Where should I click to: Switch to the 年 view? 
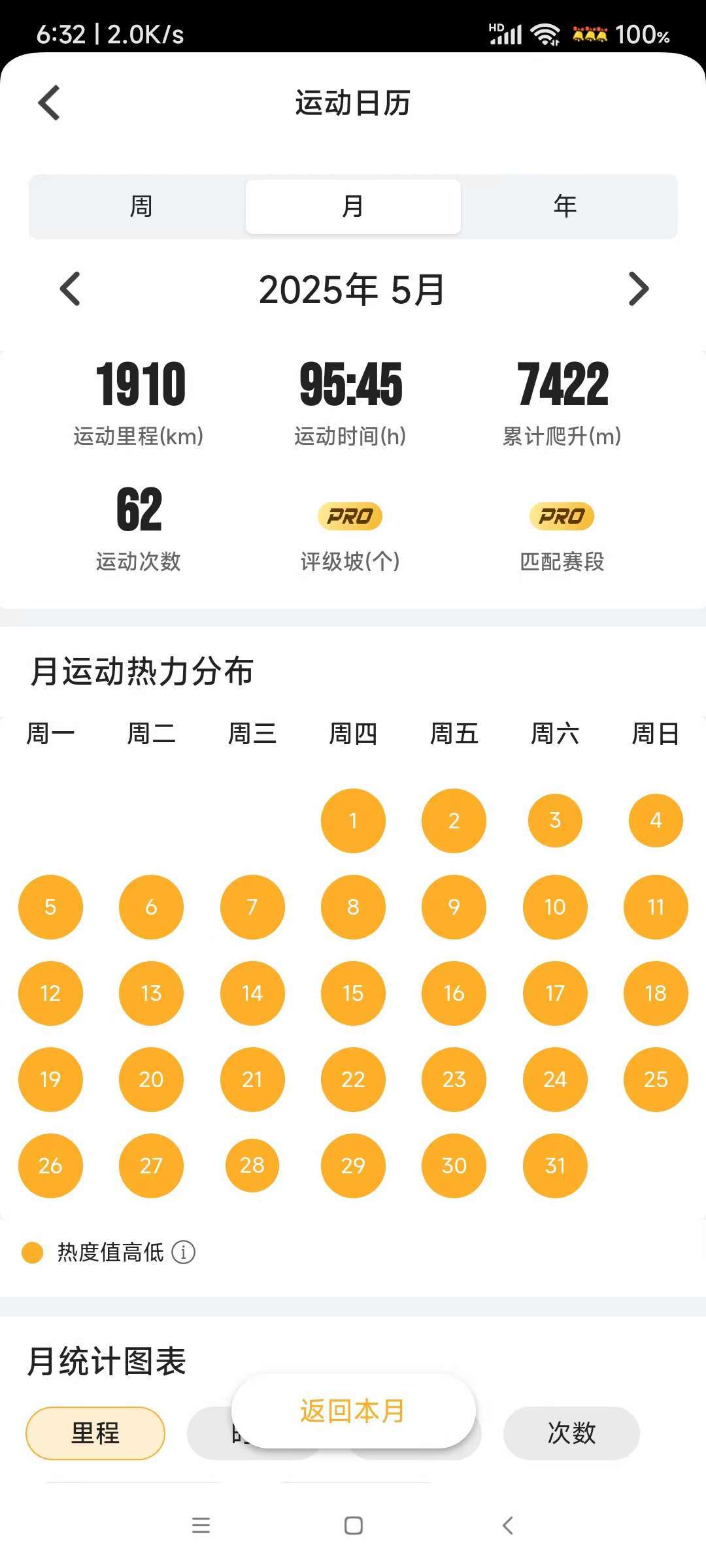(x=565, y=206)
